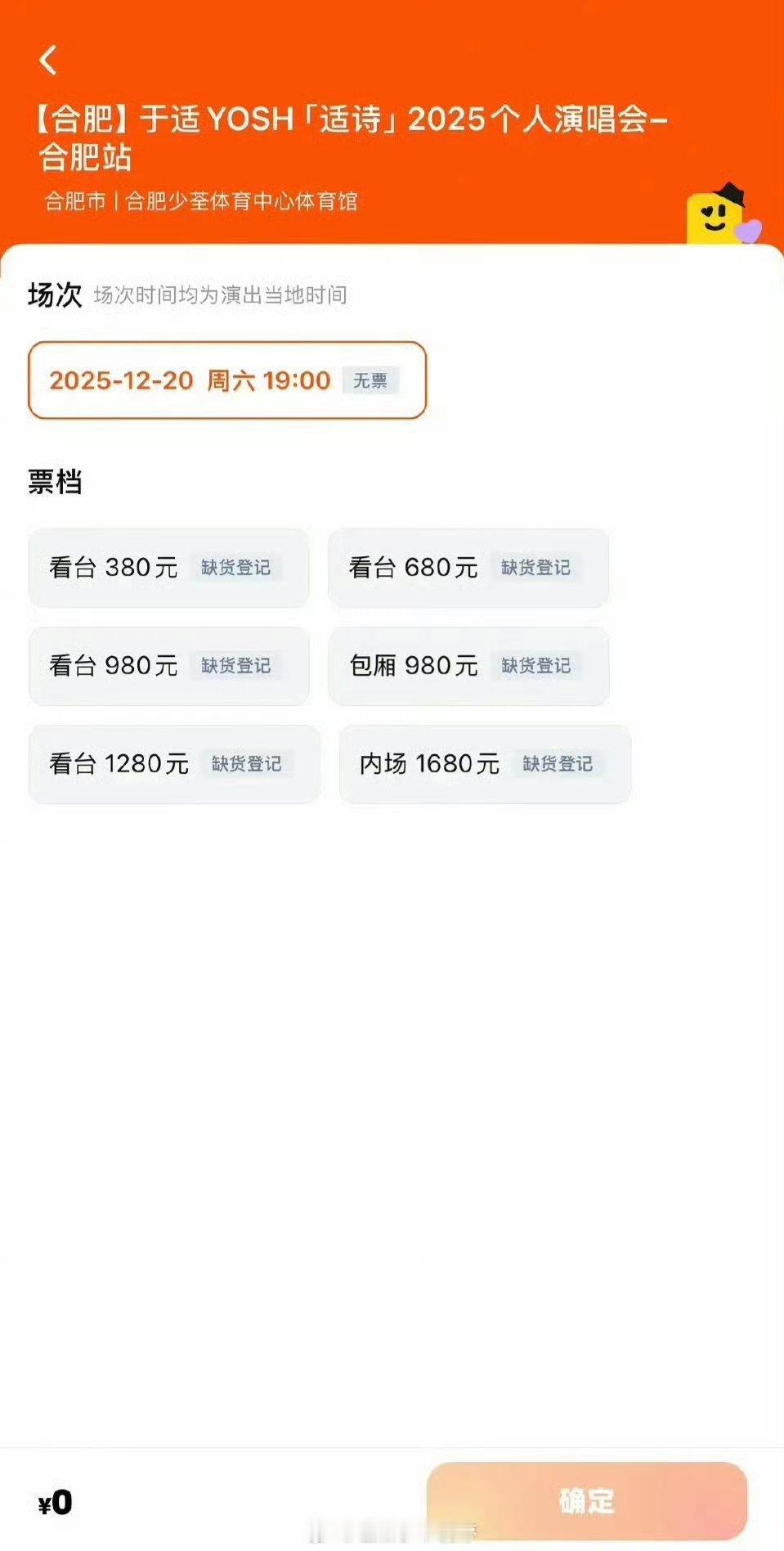784x1551 pixels.
Task: Tap 缺货登记 on the 680元 tier
Action: click(536, 568)
